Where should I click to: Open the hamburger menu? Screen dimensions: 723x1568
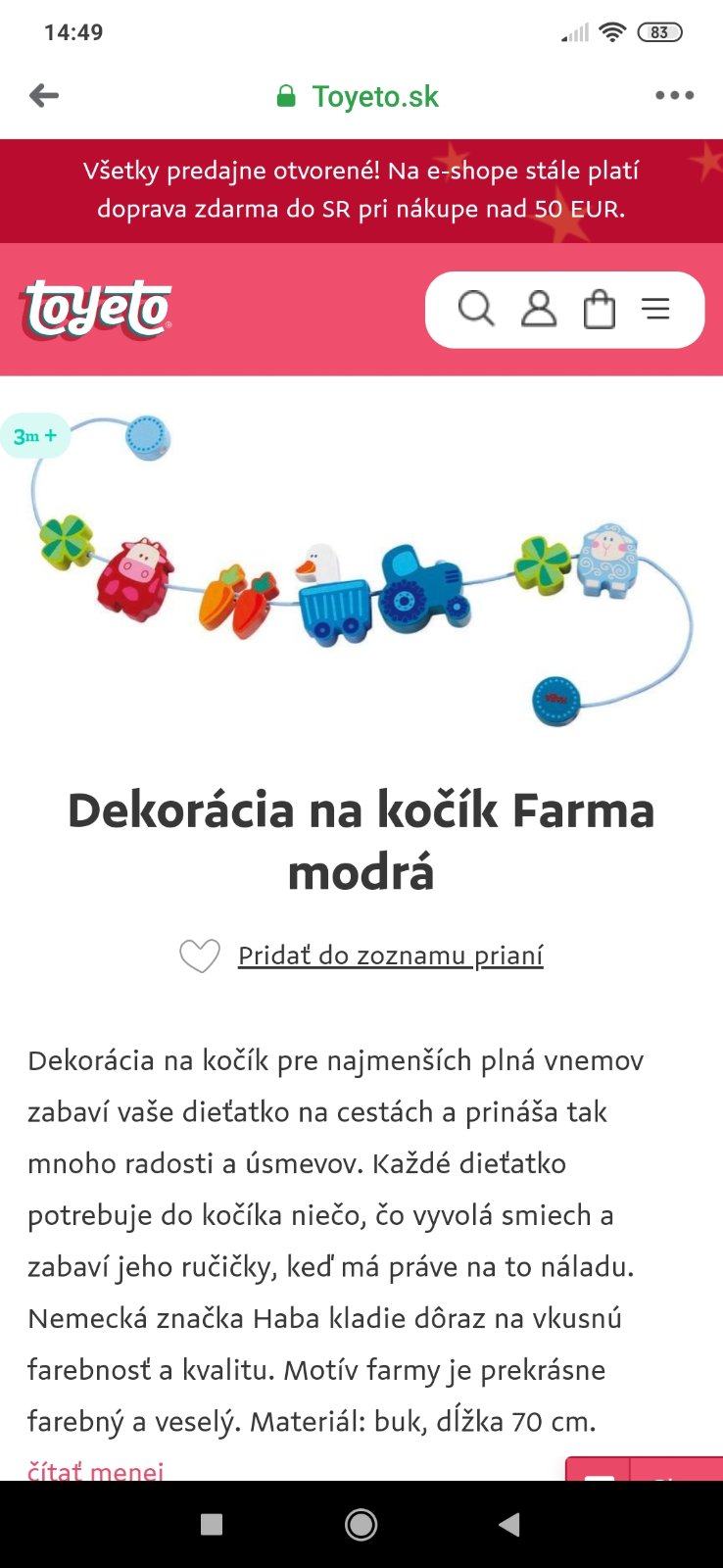(x=655, y=309)
